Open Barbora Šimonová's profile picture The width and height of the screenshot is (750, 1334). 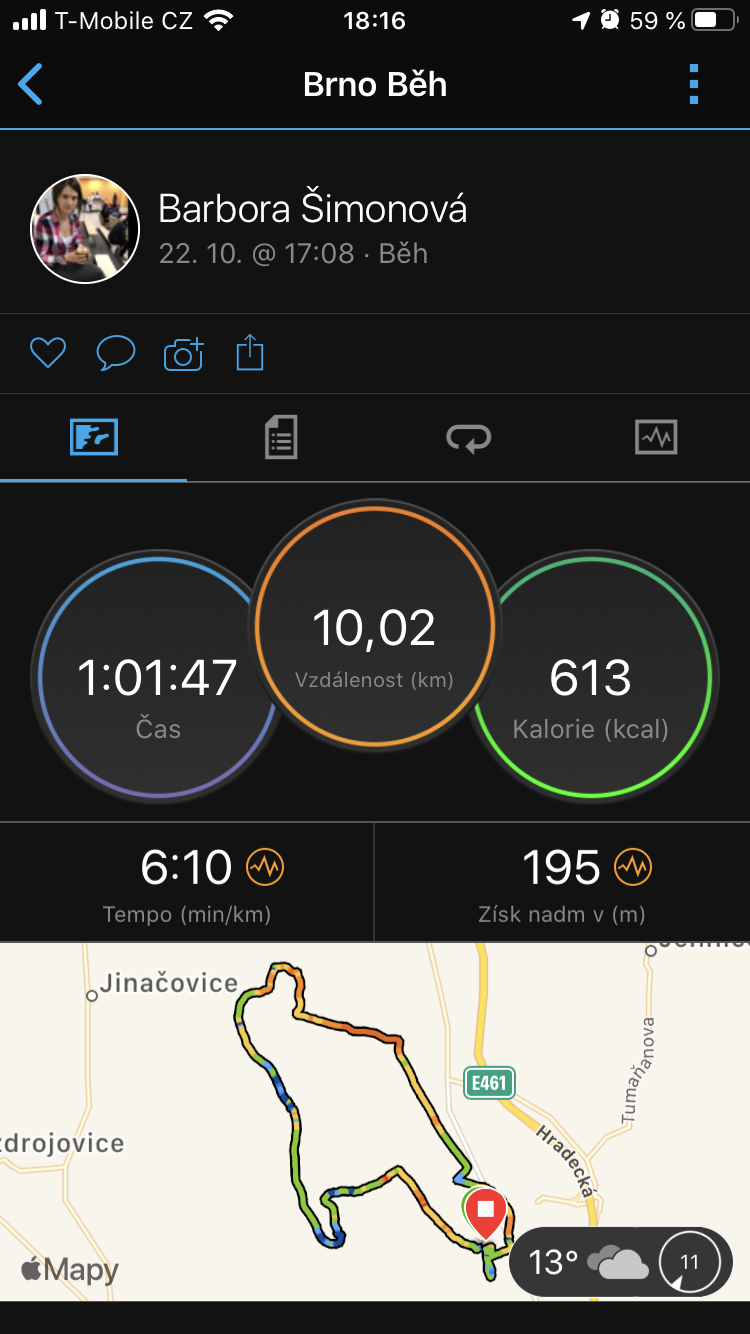tap(85, 229)
